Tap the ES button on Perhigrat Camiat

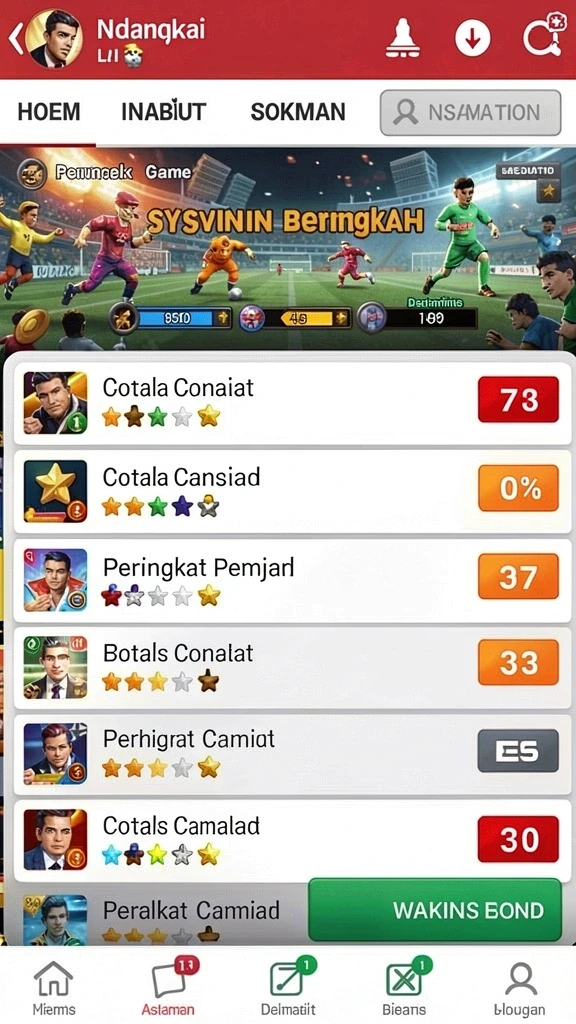(518, 751)
